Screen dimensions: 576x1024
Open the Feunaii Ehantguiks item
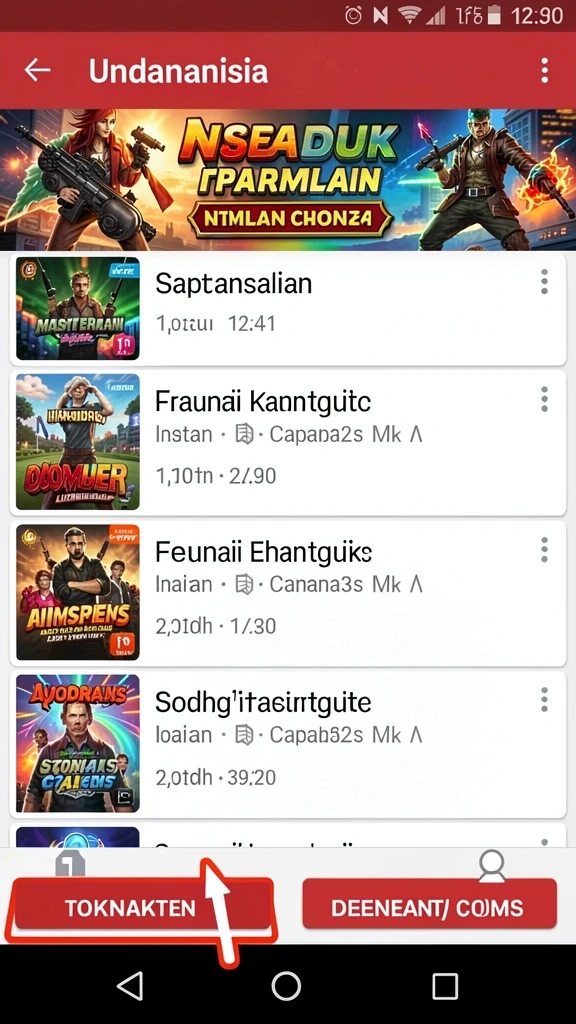point(288,593)
